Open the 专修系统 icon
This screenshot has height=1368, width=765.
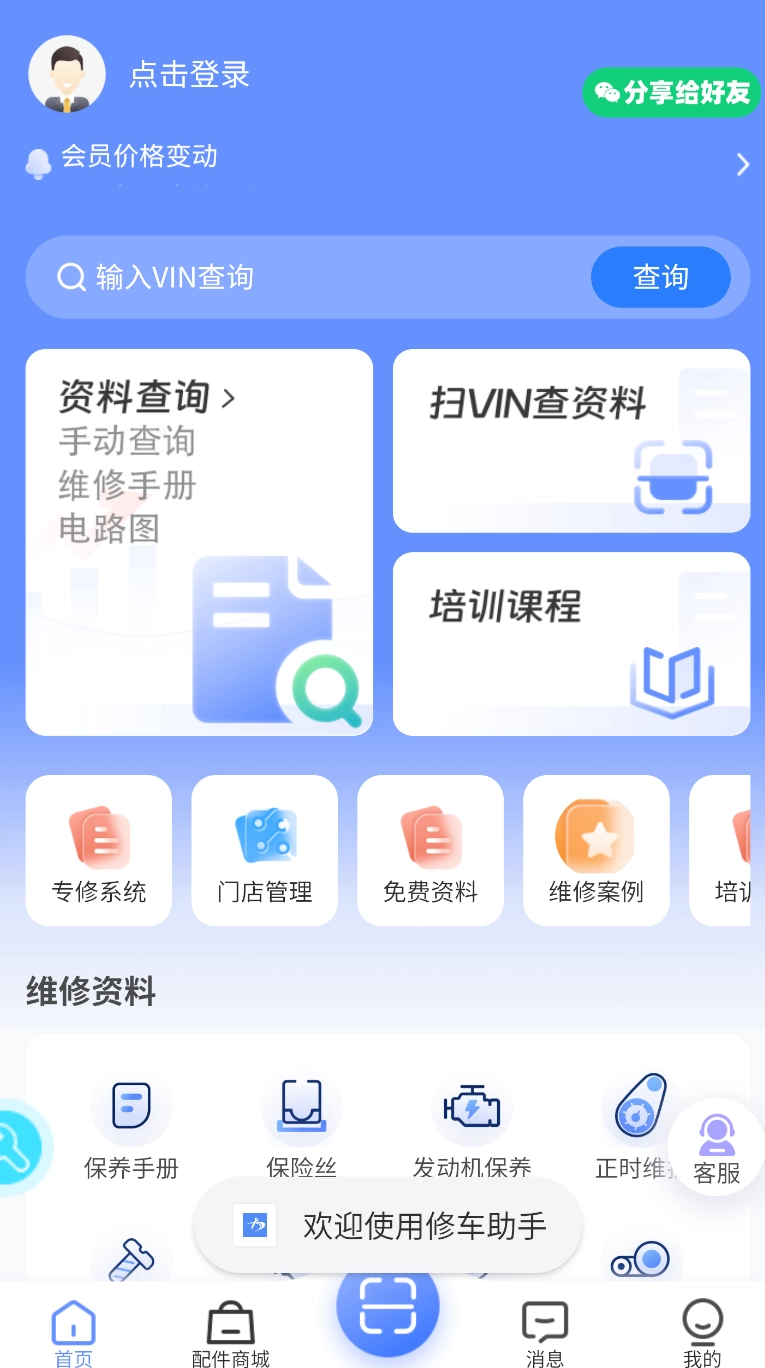tap(98, 850)
